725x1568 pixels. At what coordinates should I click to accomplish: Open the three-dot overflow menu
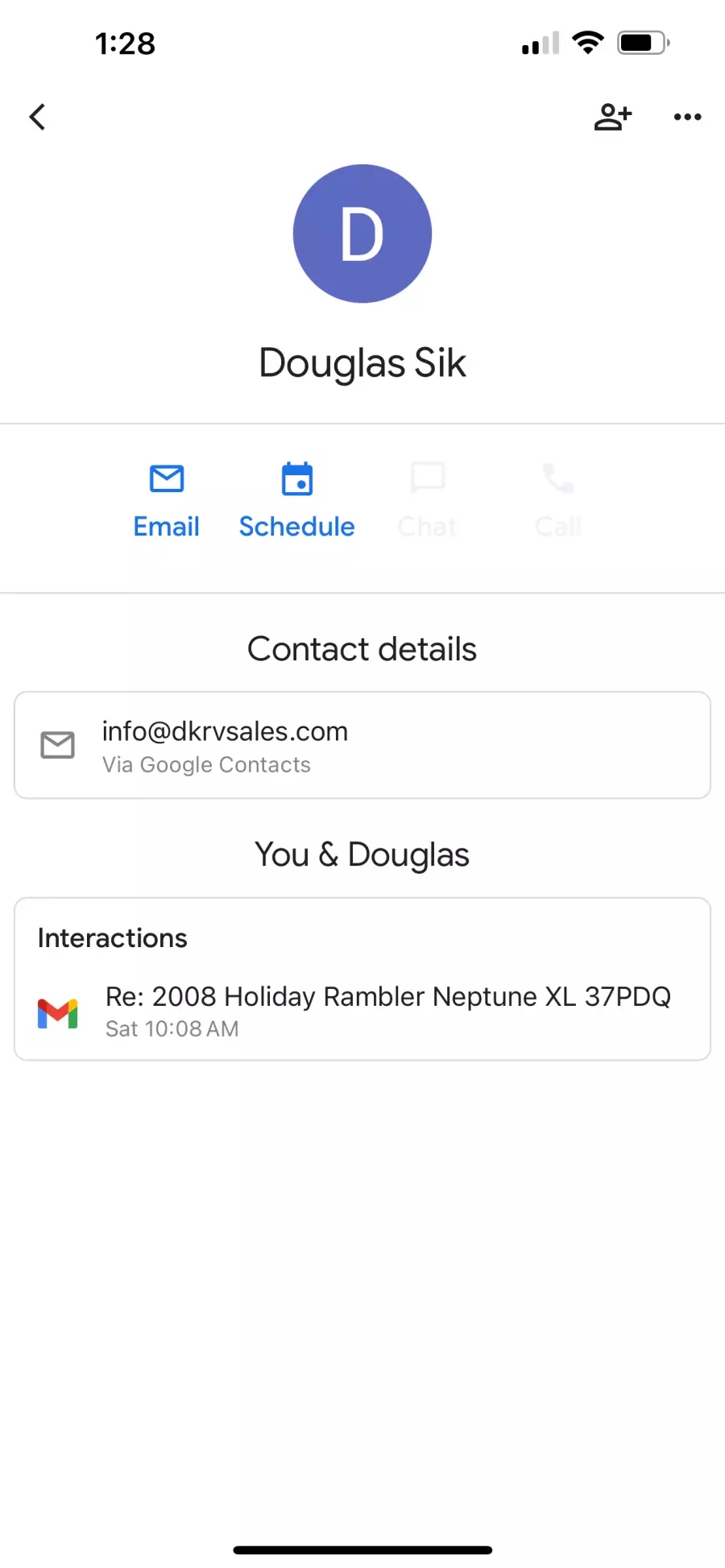click(x=687, y=117)
